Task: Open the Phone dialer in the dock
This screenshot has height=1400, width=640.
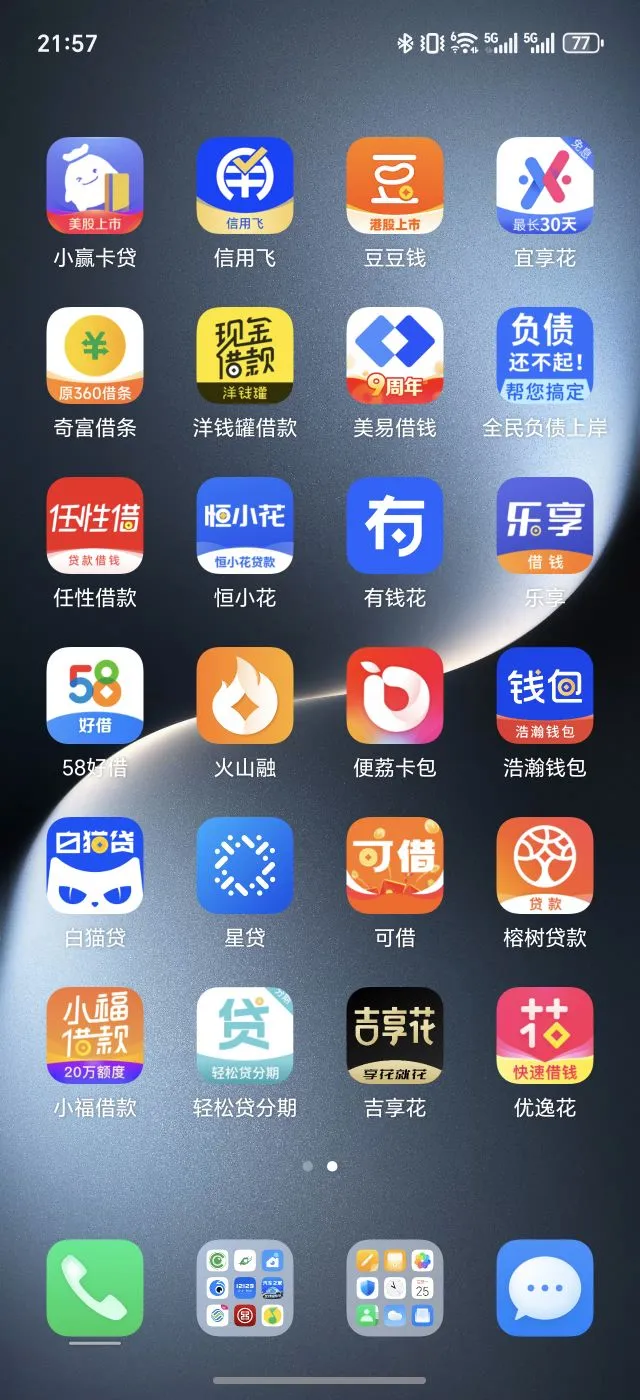Action: point(95,1288)
